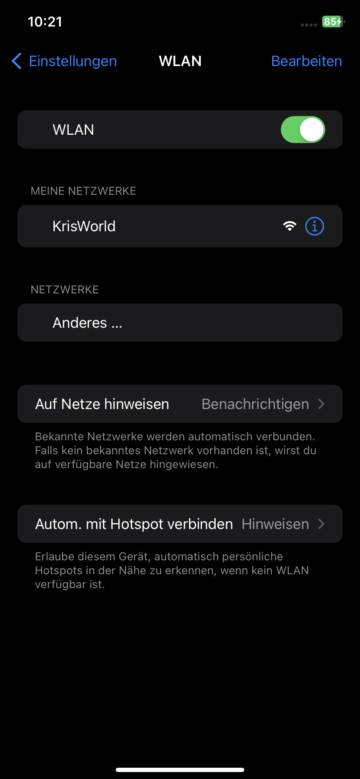
Task: Turn off the WLAN switch
Action: click(302, 130)
